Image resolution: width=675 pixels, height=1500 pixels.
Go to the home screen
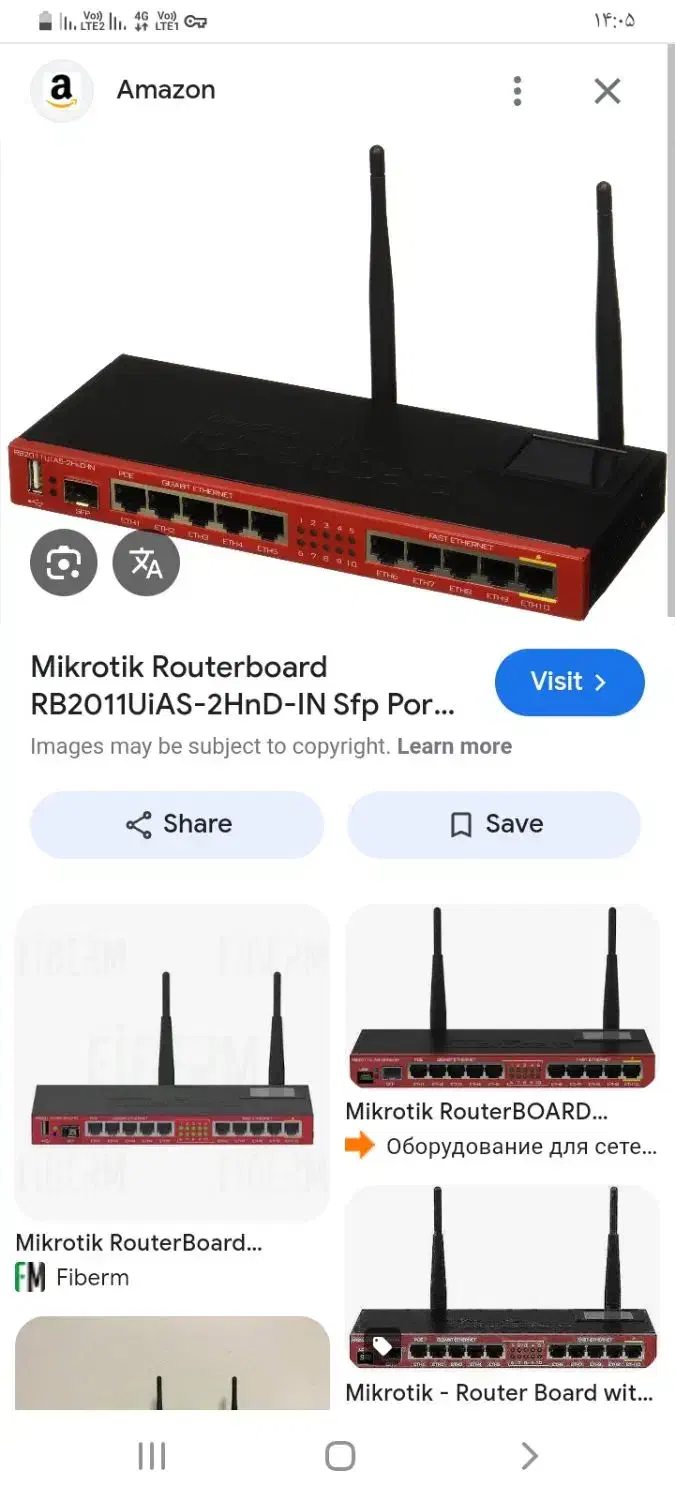(340, 1456)
